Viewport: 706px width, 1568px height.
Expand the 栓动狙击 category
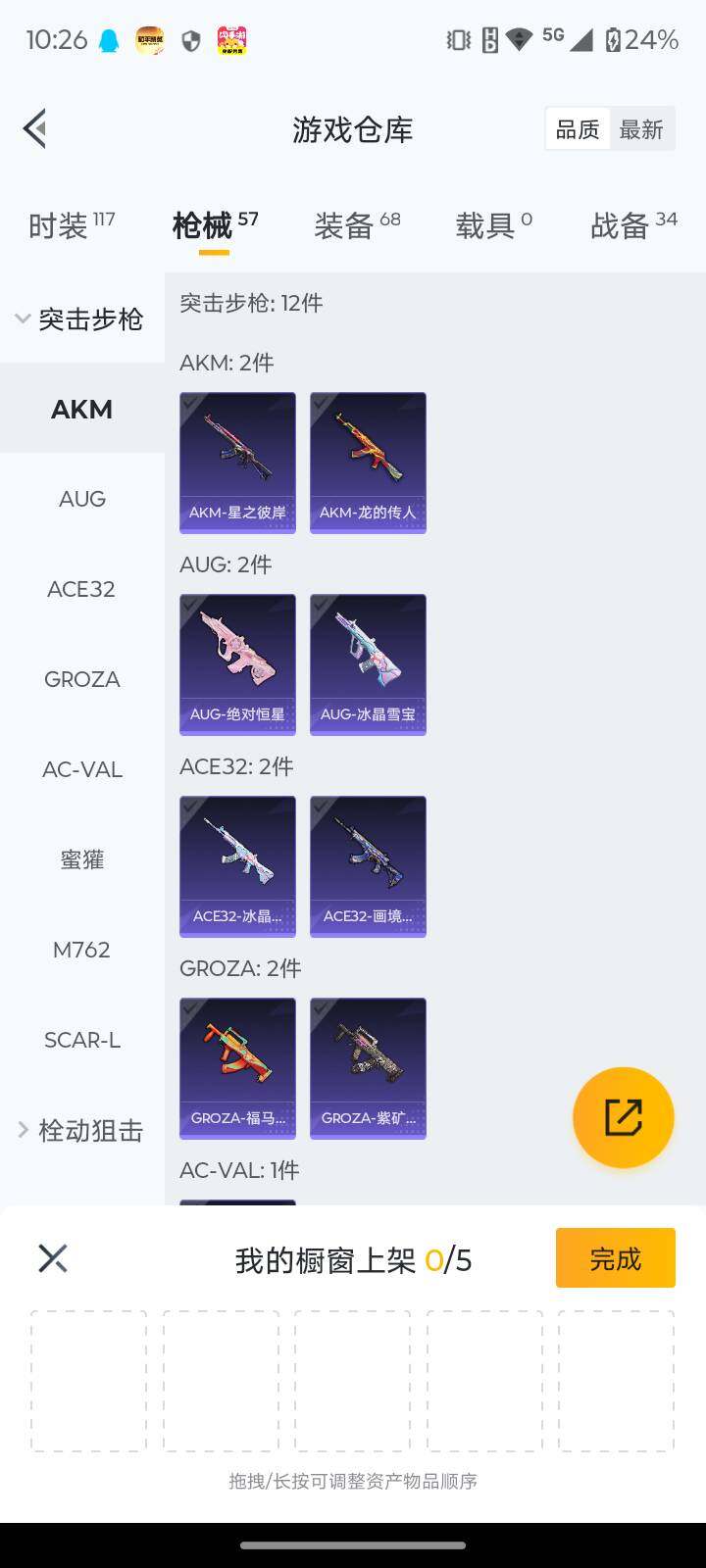(80, 1130)
